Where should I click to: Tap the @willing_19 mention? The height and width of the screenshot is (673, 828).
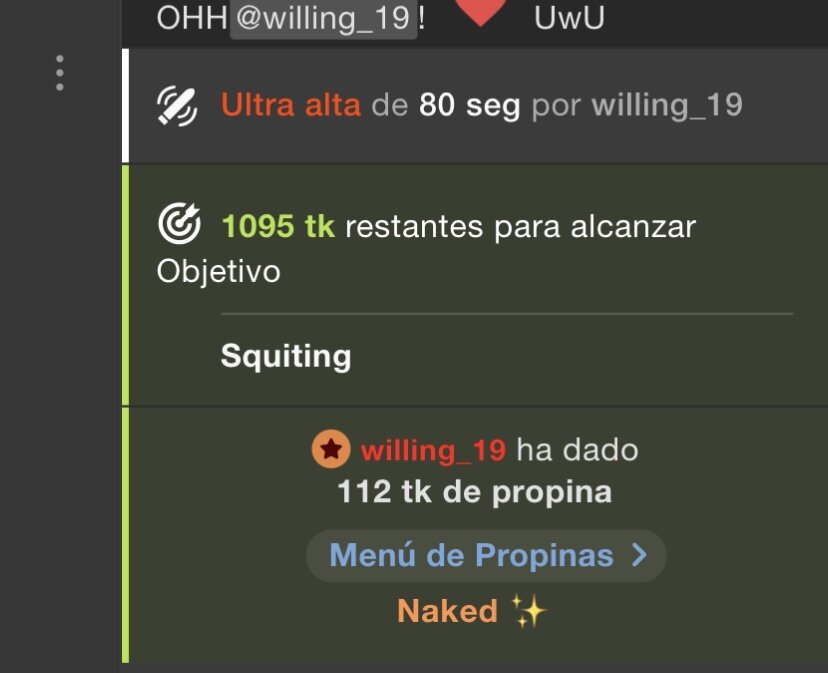[x=324, y=18]
